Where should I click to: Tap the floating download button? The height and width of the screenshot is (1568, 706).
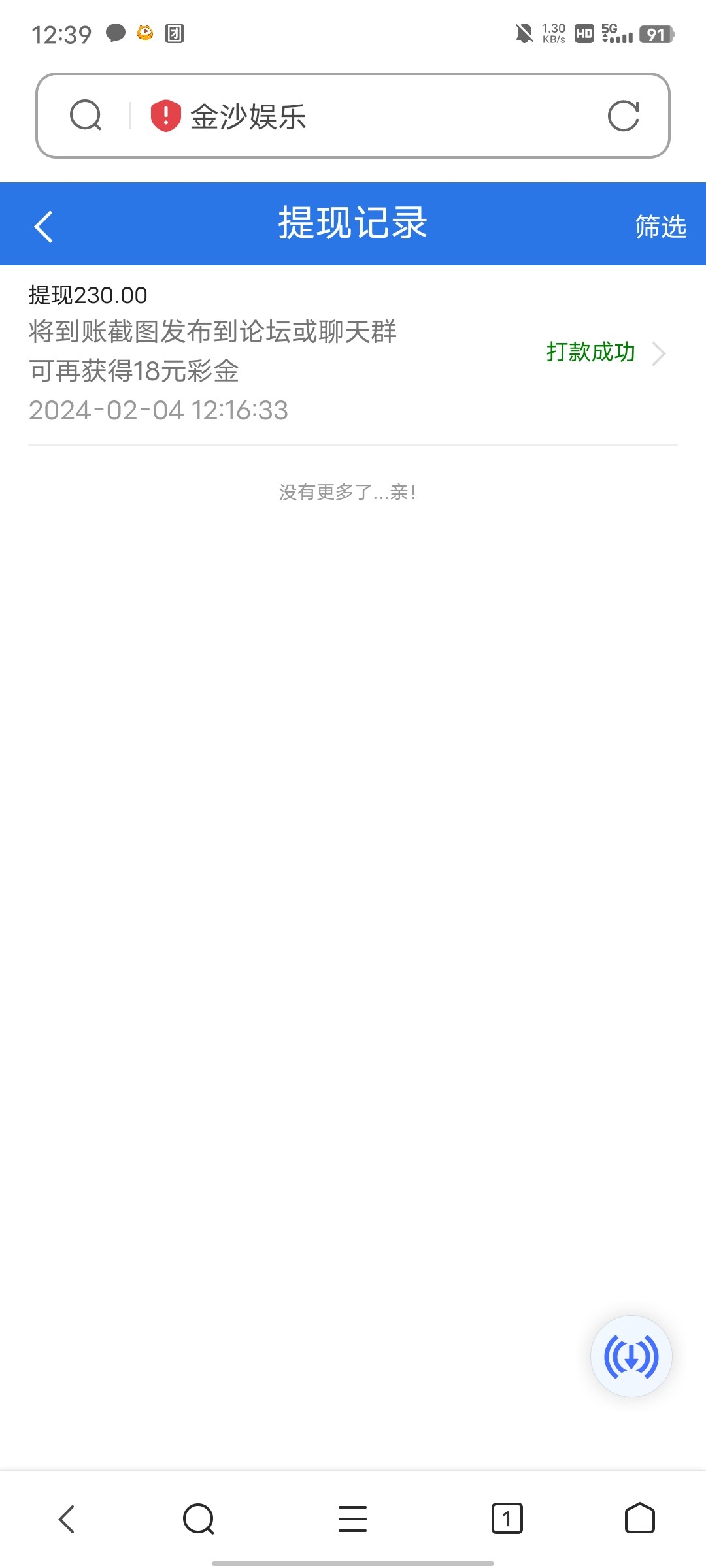(x=631, y=1356)
